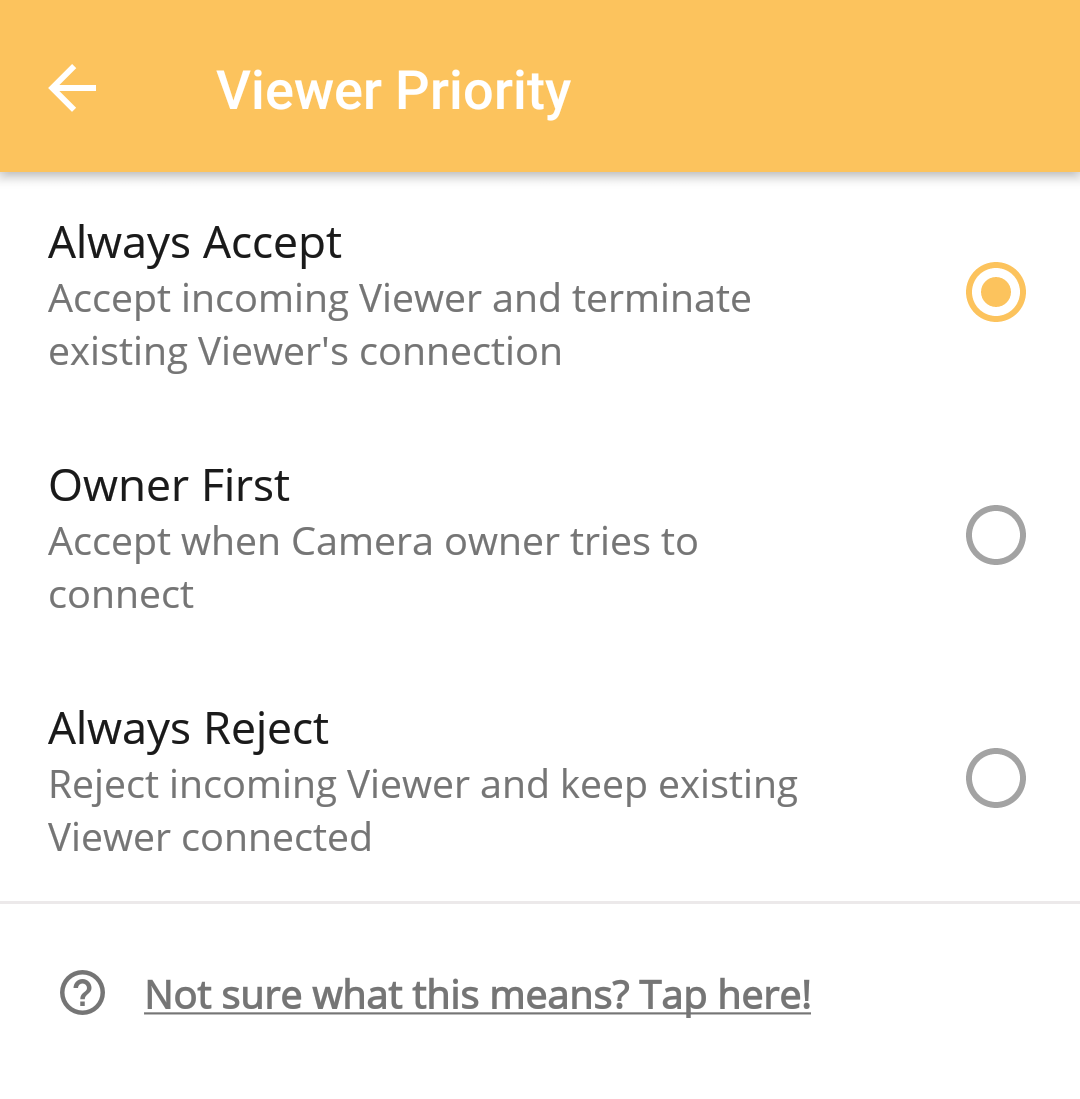
Task: Deselect Always Accept by choosing Owner First
Action: (x=995, y=535)
